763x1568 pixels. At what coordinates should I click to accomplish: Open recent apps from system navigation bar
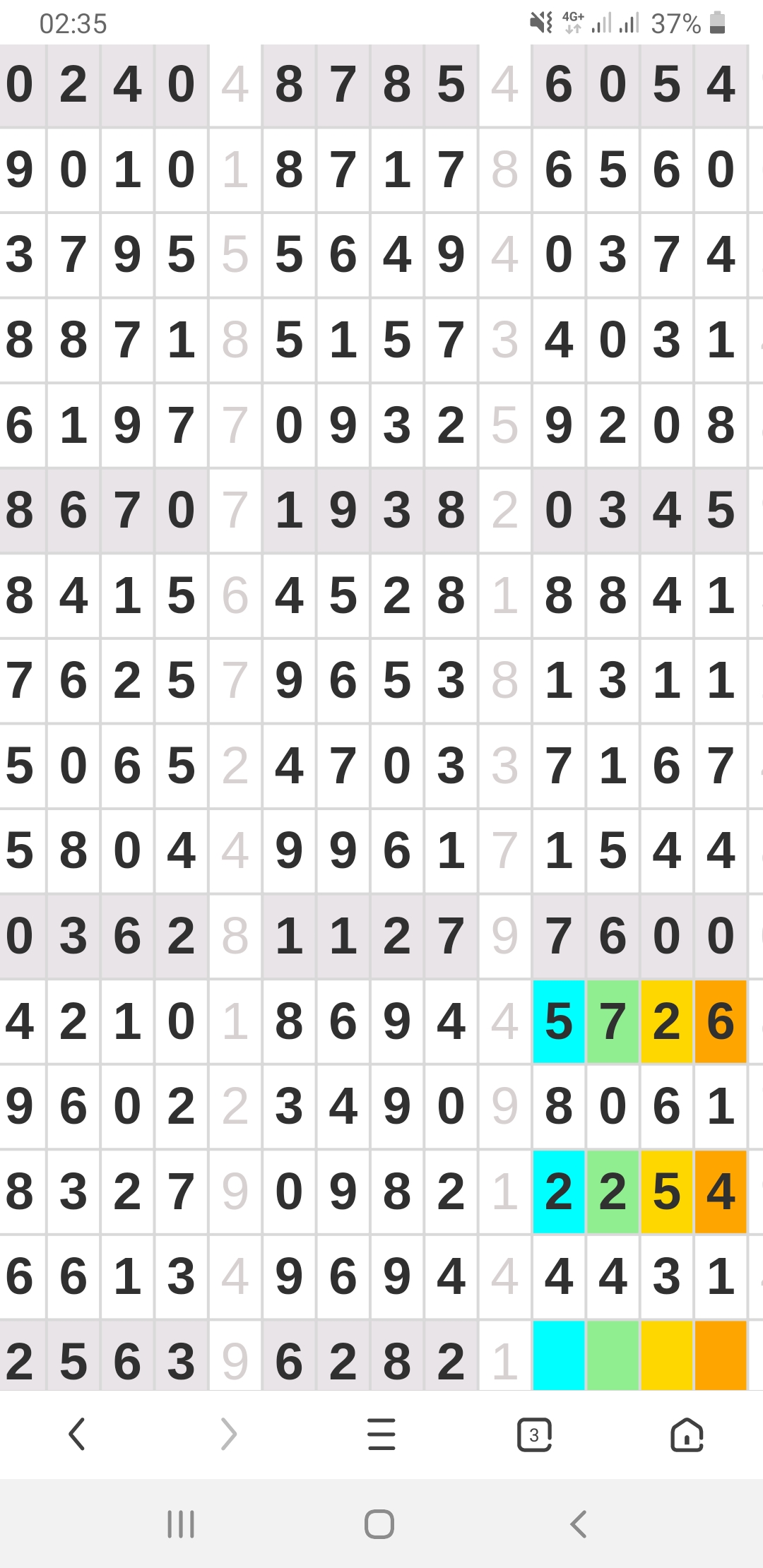181,1524
